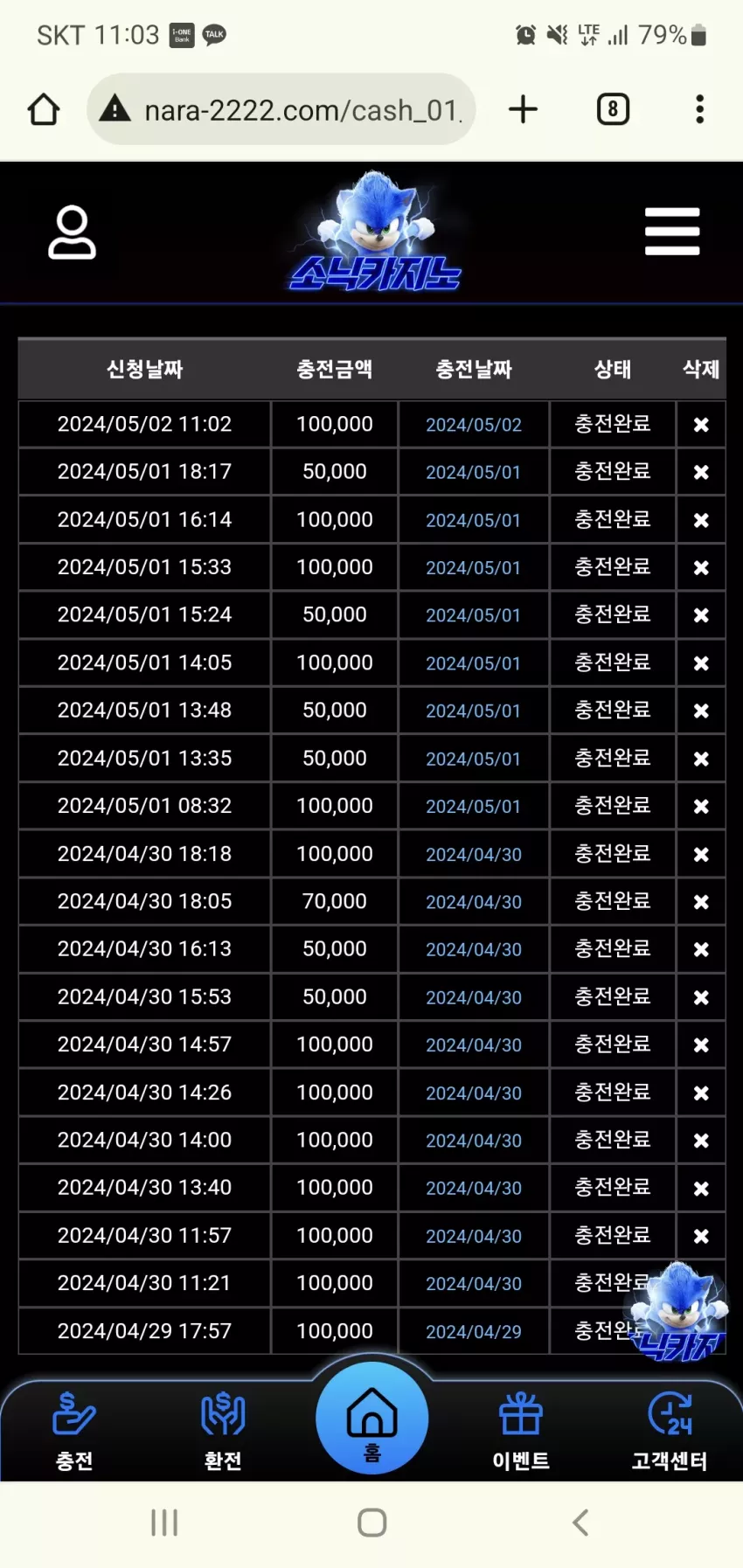
Task: Remove the 2024/04/30 18:05 entry
Action: 701,902
